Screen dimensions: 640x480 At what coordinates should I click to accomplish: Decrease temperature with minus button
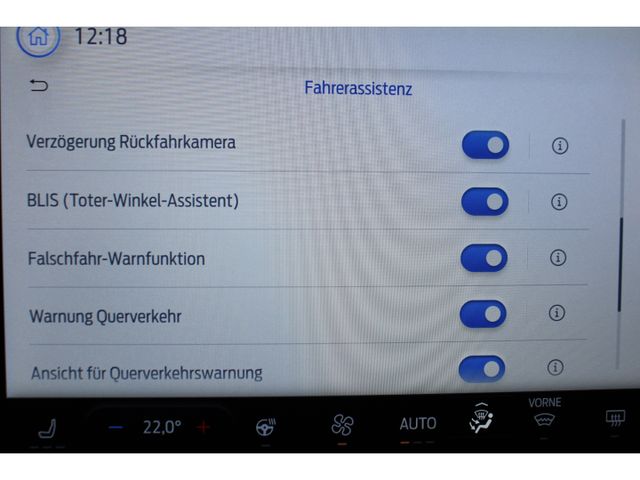click(x=116, y=427)
